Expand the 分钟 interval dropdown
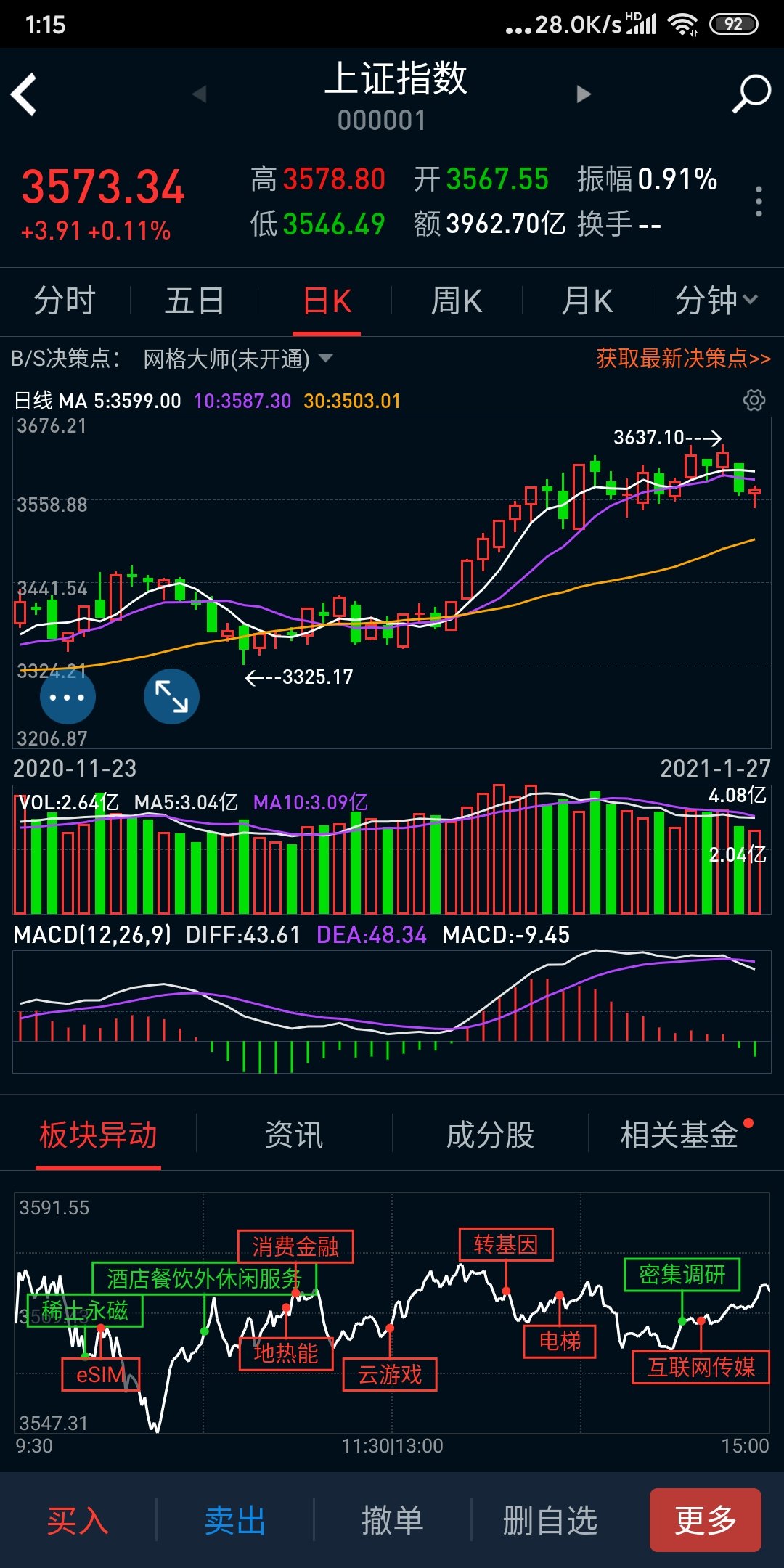Image resolution: width=784 pixels, height=1568 pixels. pos(716,301)
